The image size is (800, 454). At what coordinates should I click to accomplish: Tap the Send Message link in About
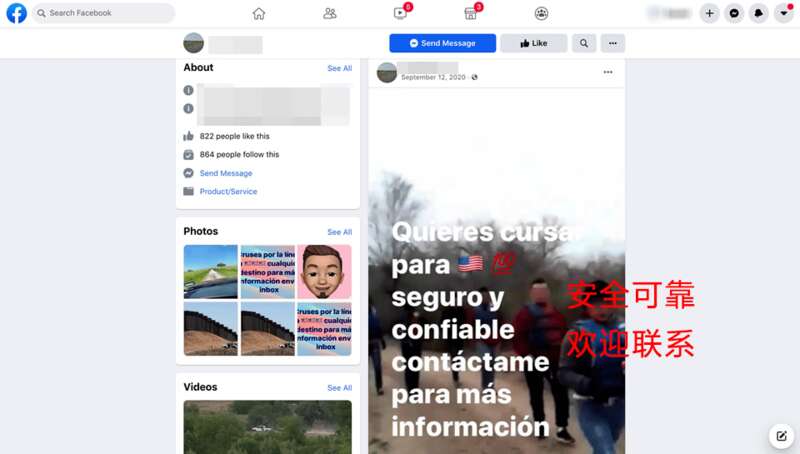tap(226, 173)
